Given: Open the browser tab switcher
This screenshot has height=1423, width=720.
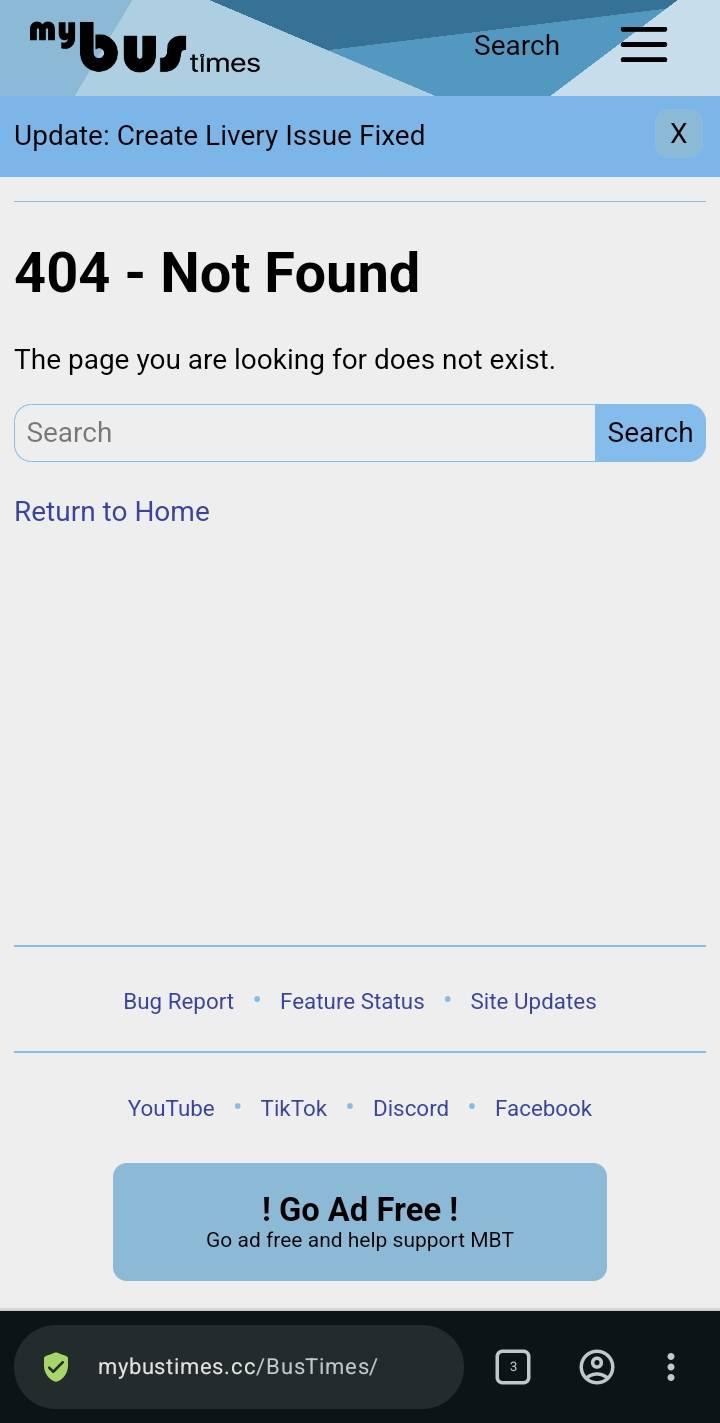Looking at the screenshot, I should [513, 1367].
